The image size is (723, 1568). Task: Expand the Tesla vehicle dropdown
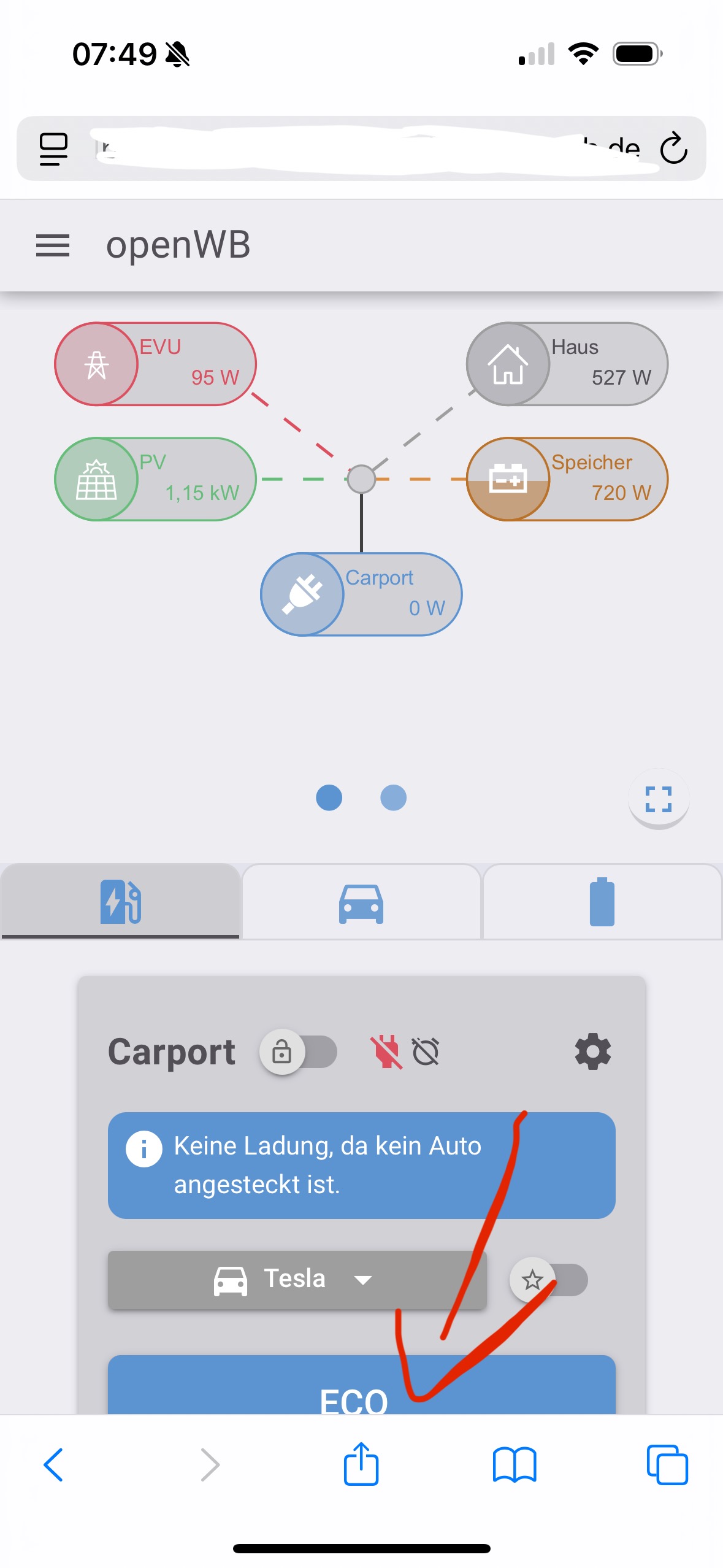[297, 1280]
